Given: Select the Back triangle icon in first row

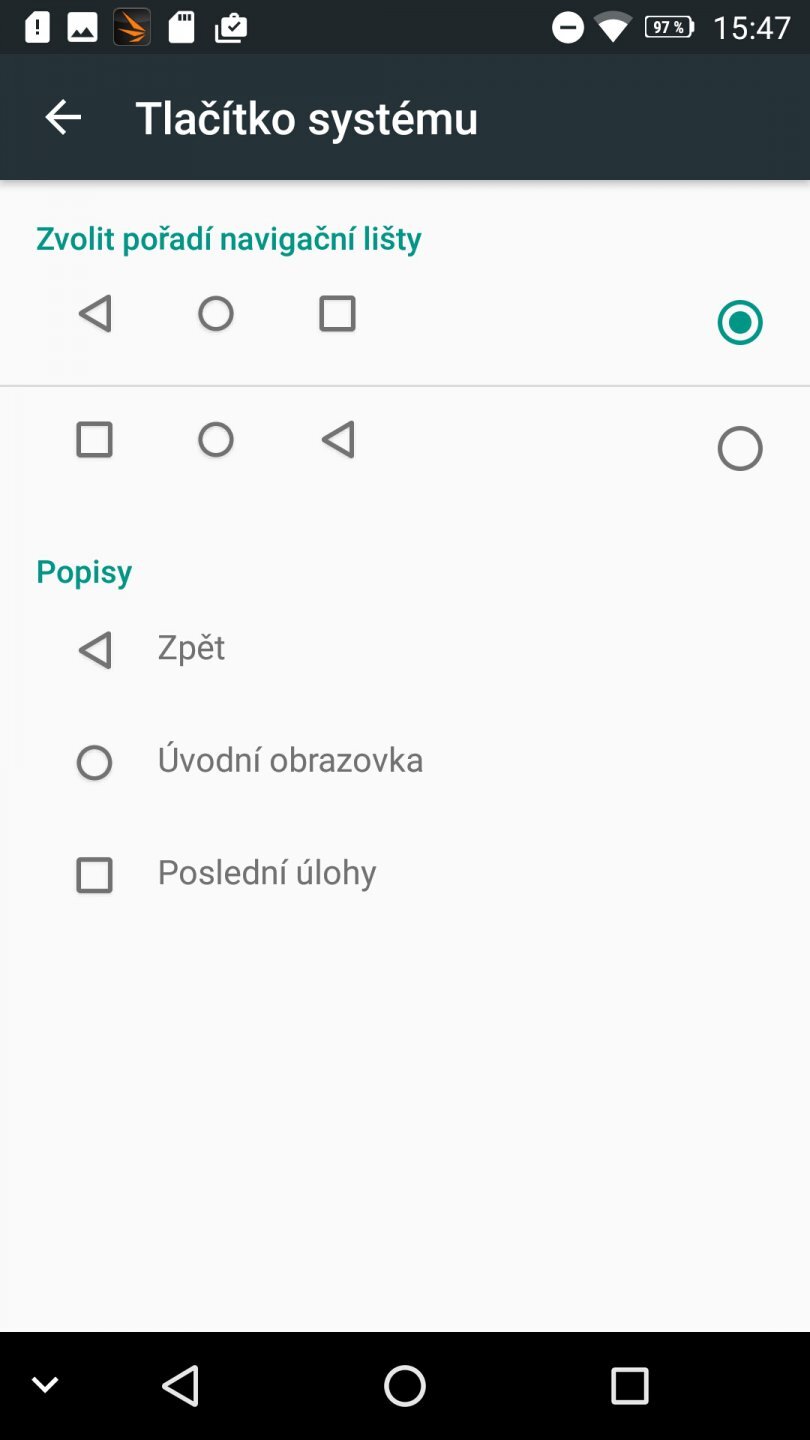Looking at the screenshot, I should 94,313.
